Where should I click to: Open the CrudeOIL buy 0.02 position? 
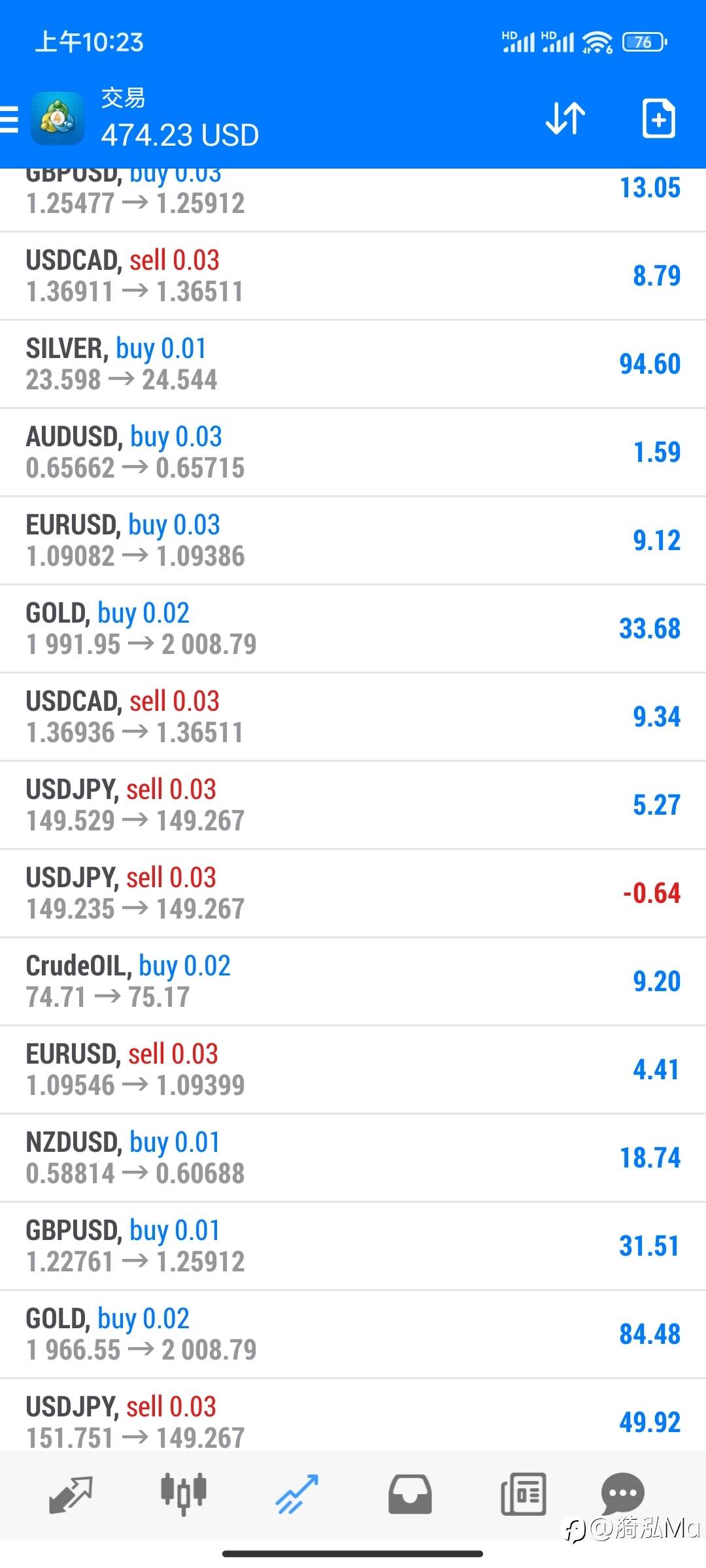coord(353,981)
